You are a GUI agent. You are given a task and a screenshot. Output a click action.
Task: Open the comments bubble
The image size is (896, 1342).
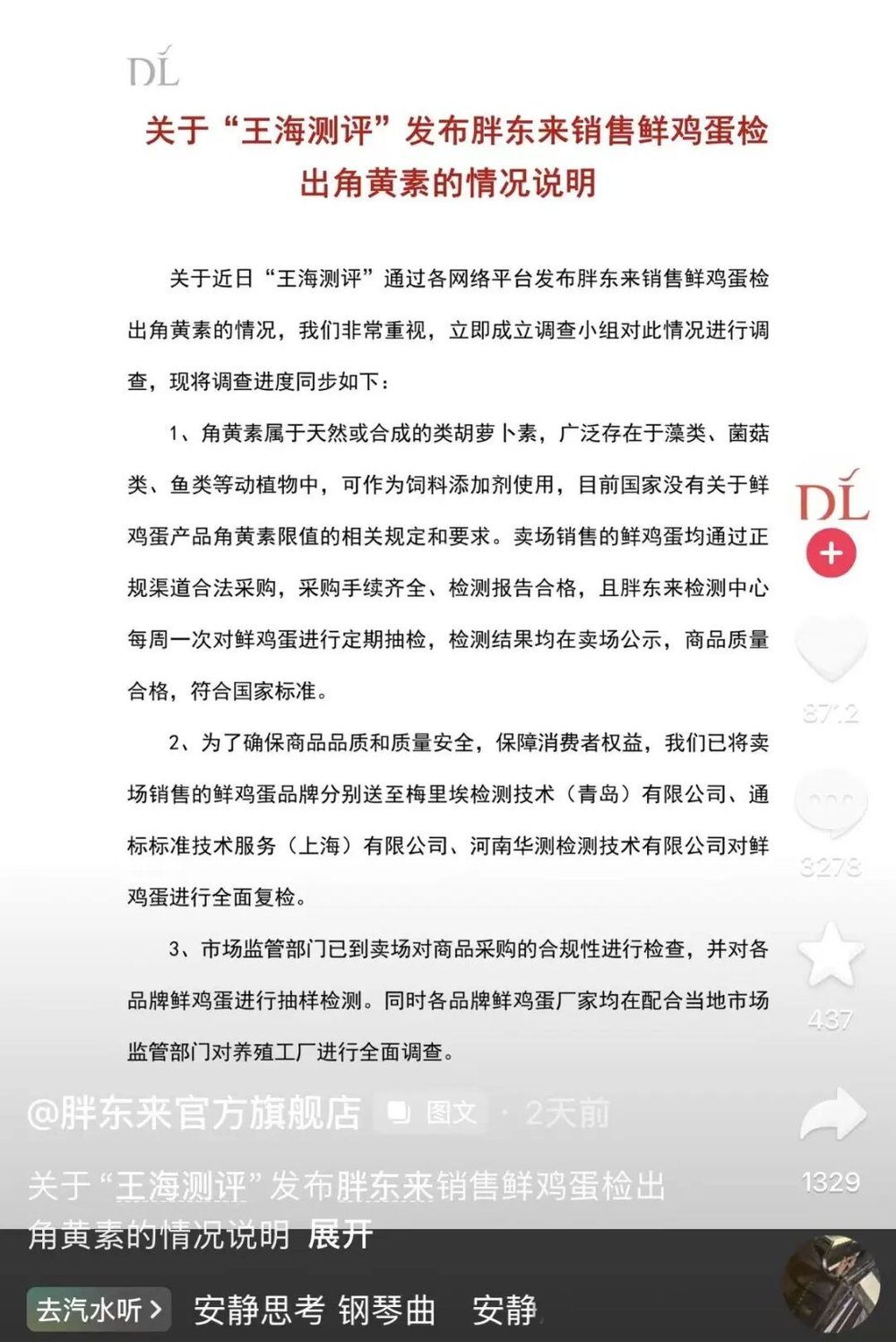[831, 802]
